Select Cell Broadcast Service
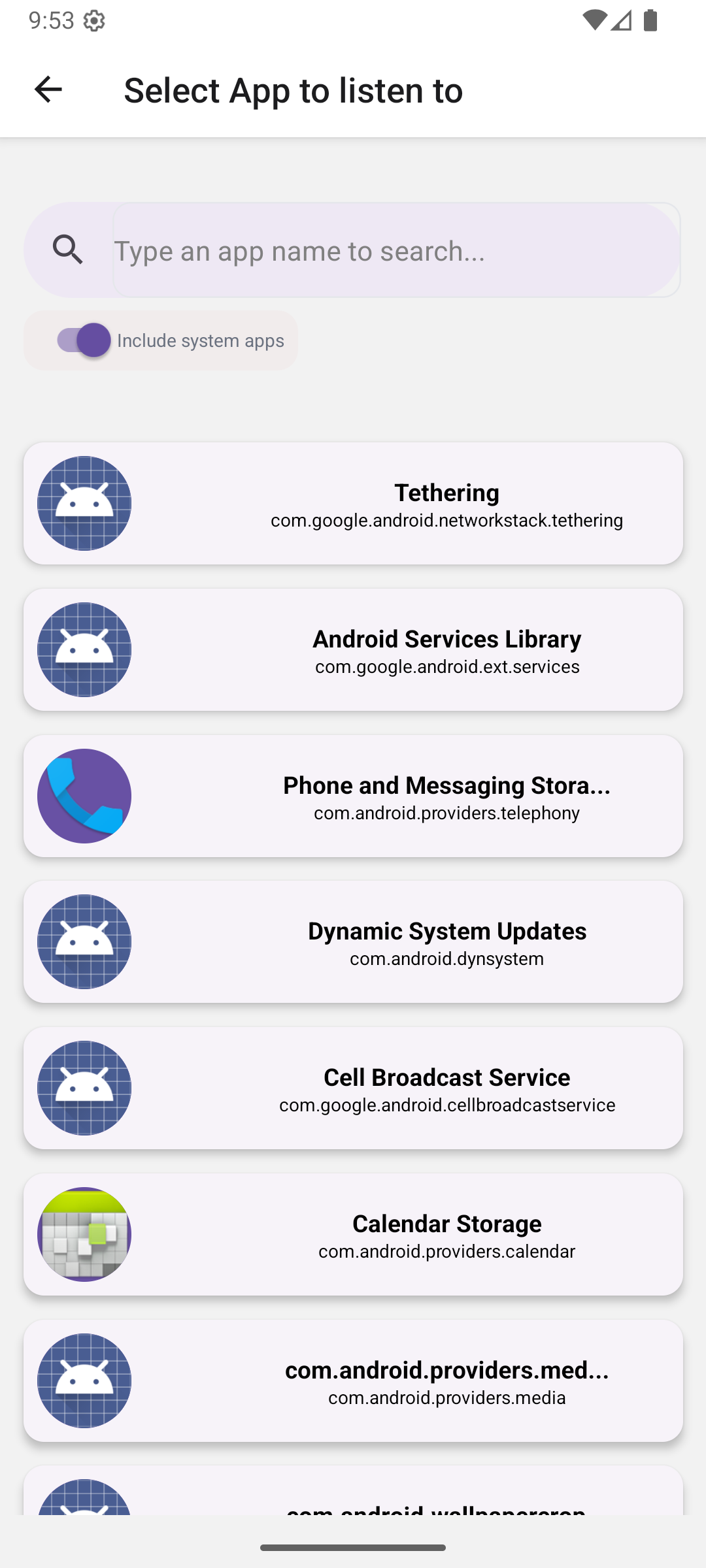 [353, 1088]
